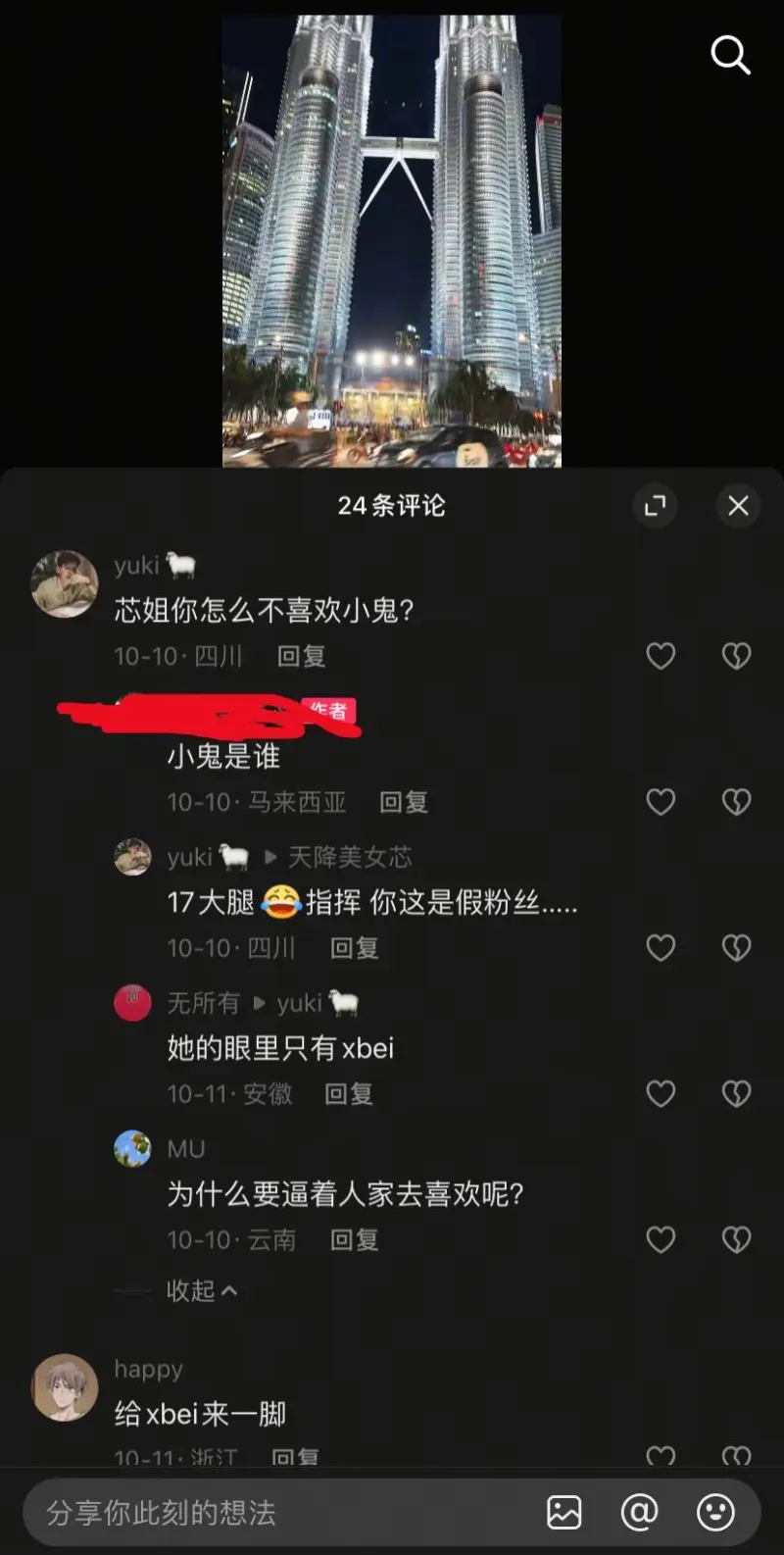This screenshot has width=784, height=1555.
Task: Open the emoji picker
Action: tap(715, 1512)
